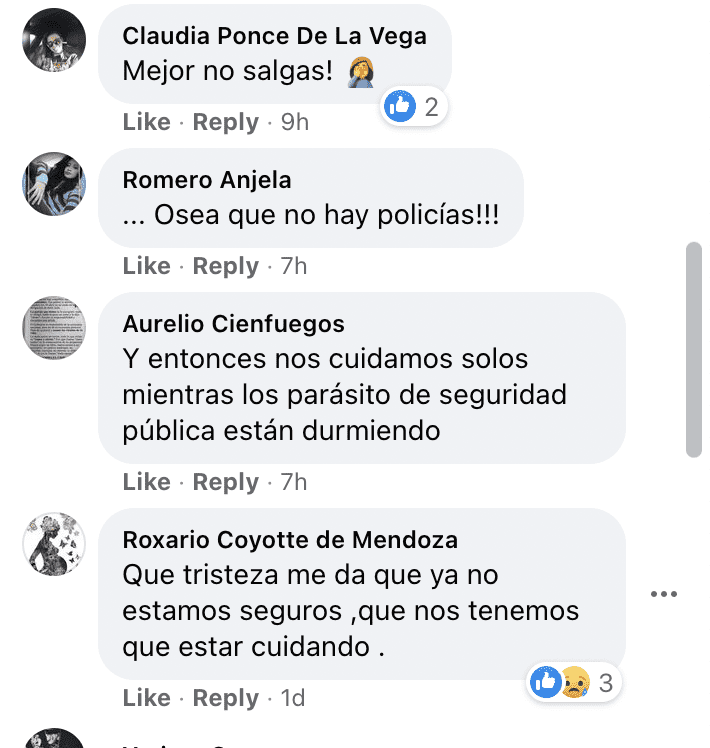Reply to Aurelio Cienfuegos's comment
710x748 pixels.
point(225,482)
